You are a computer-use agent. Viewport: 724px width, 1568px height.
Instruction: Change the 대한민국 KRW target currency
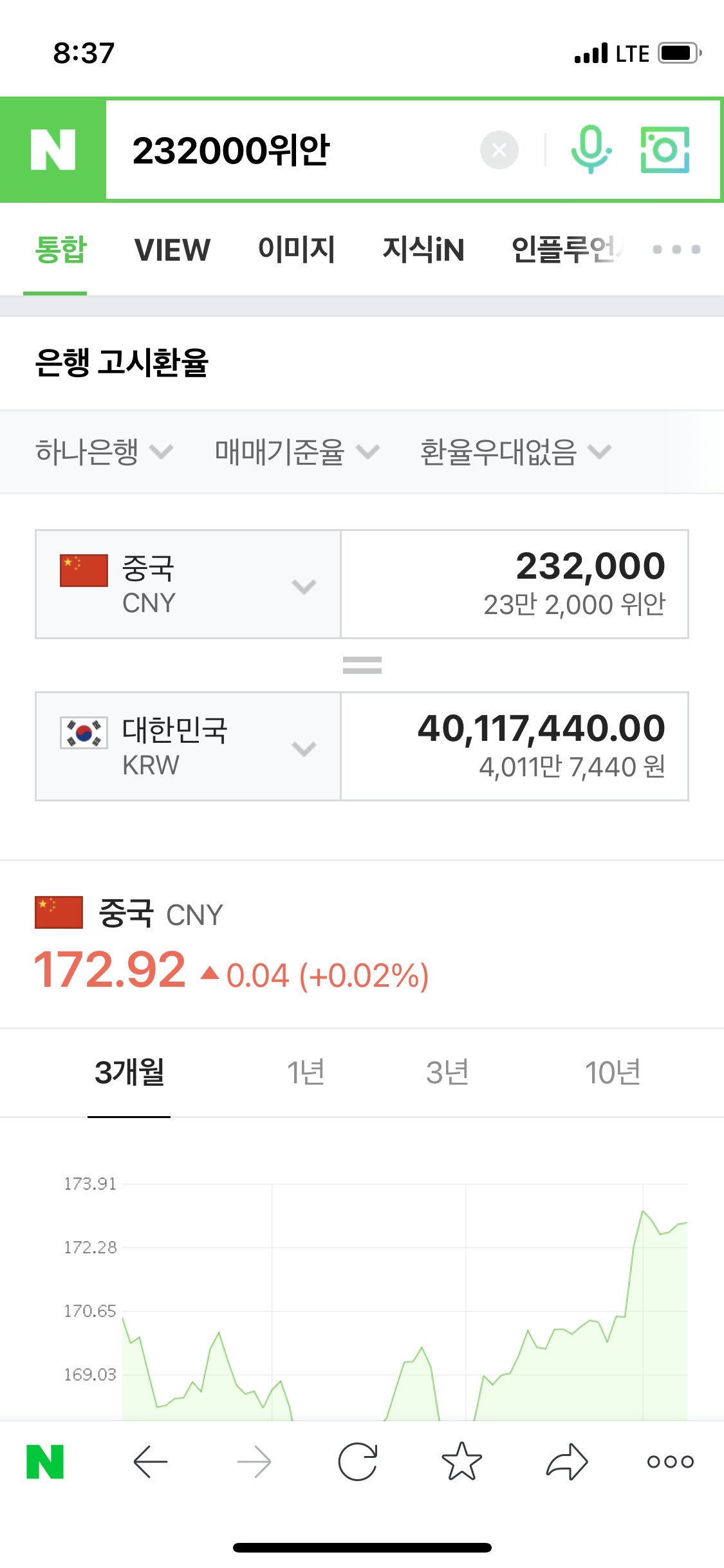point(188,747)
